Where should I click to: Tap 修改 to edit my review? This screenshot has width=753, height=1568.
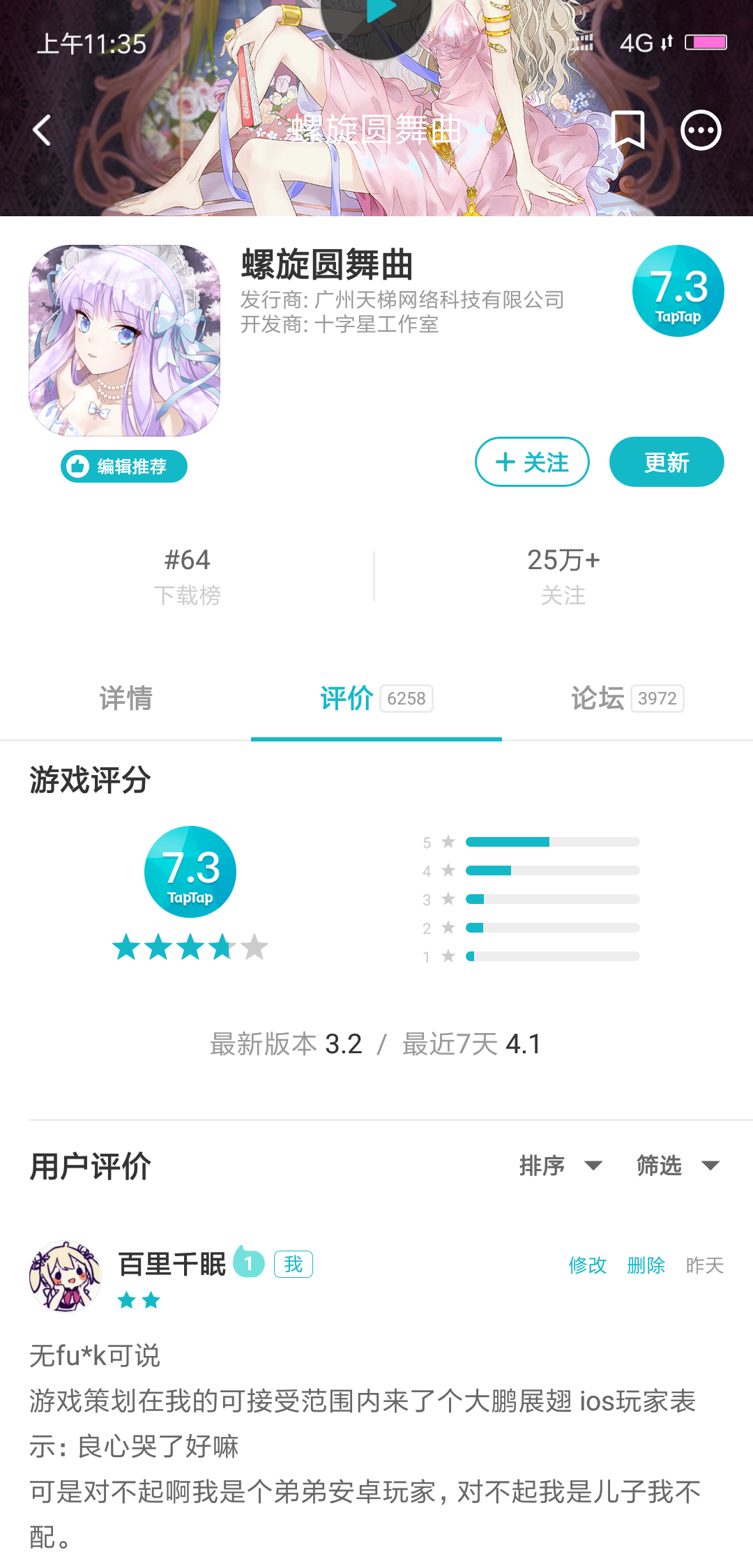(588, 1265)
